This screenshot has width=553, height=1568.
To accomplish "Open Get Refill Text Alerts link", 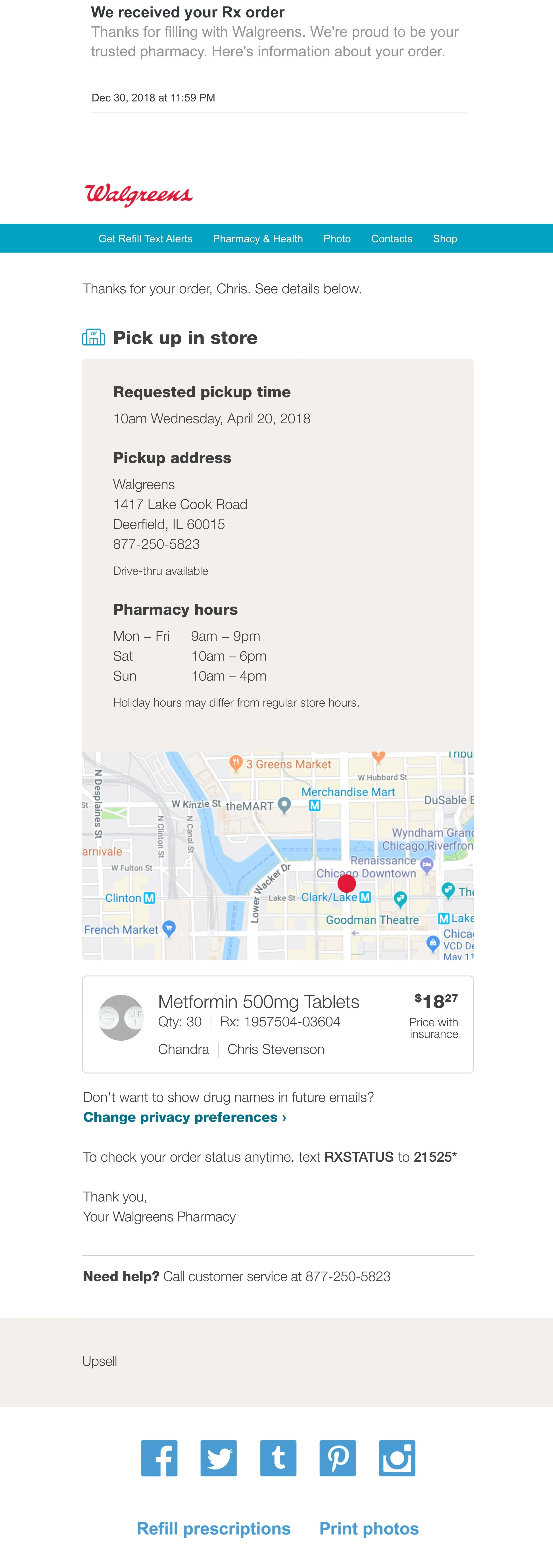I will tap(145, 239).
